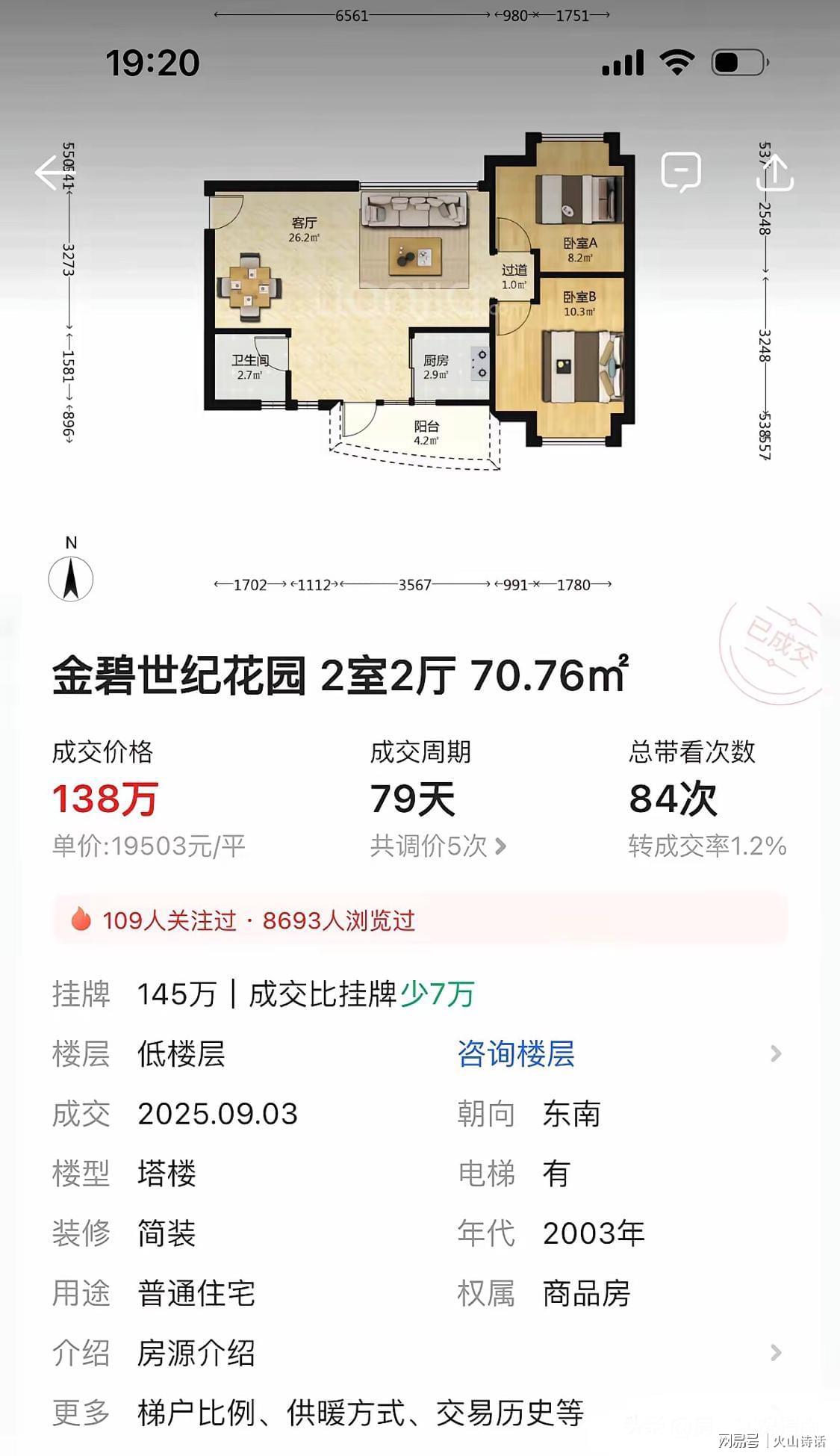Tap 咨询楼层 to ask about the floor
Screen dimensions: 840x1456
tap(516, 1054)
